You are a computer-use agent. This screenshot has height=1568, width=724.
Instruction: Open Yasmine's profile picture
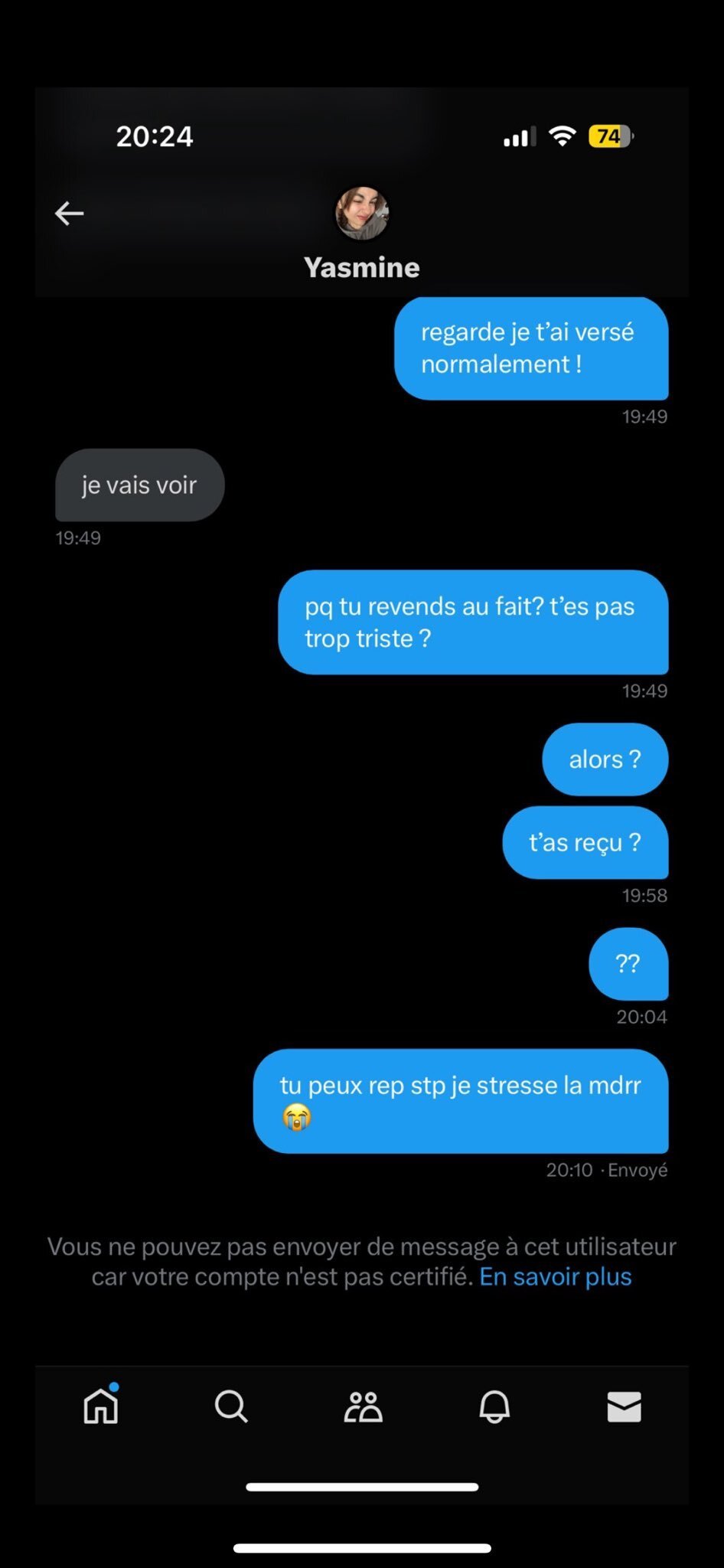coord(362,213)
